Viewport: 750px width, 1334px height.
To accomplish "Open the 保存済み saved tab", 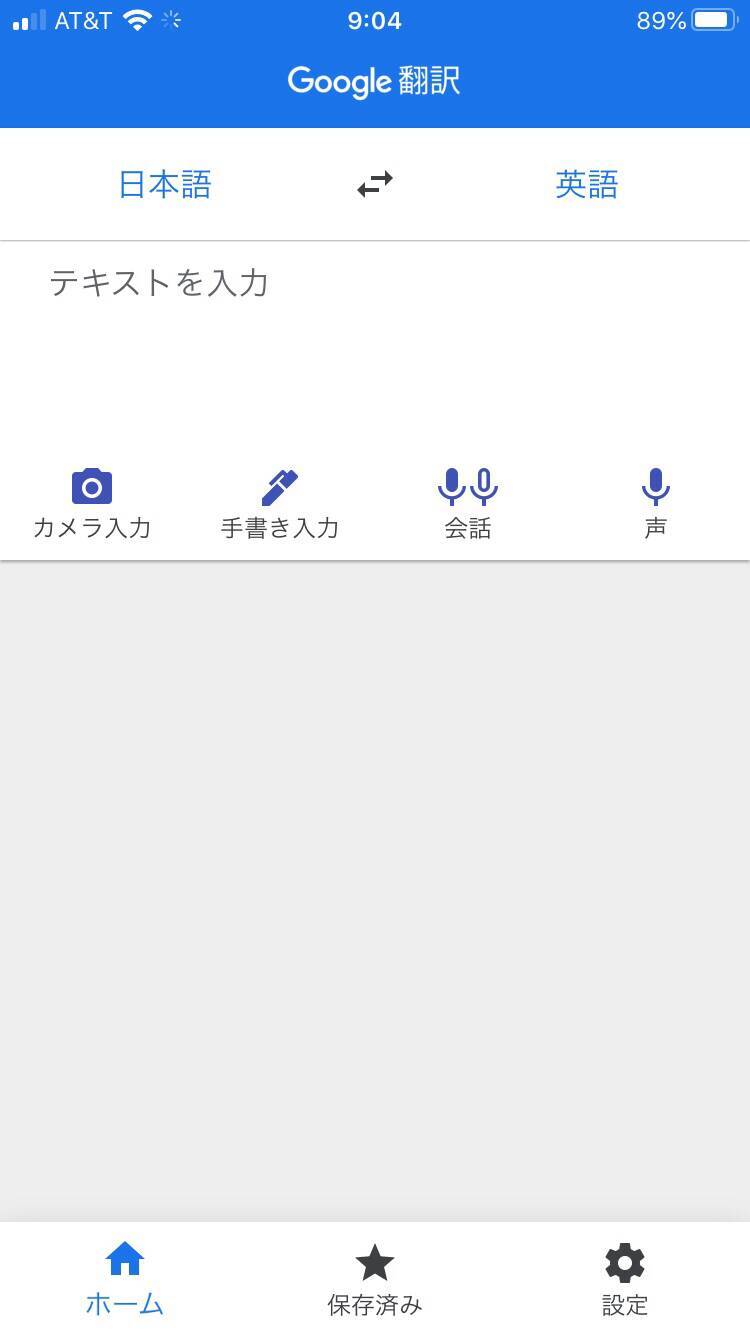I will [x=375, y=1278].
